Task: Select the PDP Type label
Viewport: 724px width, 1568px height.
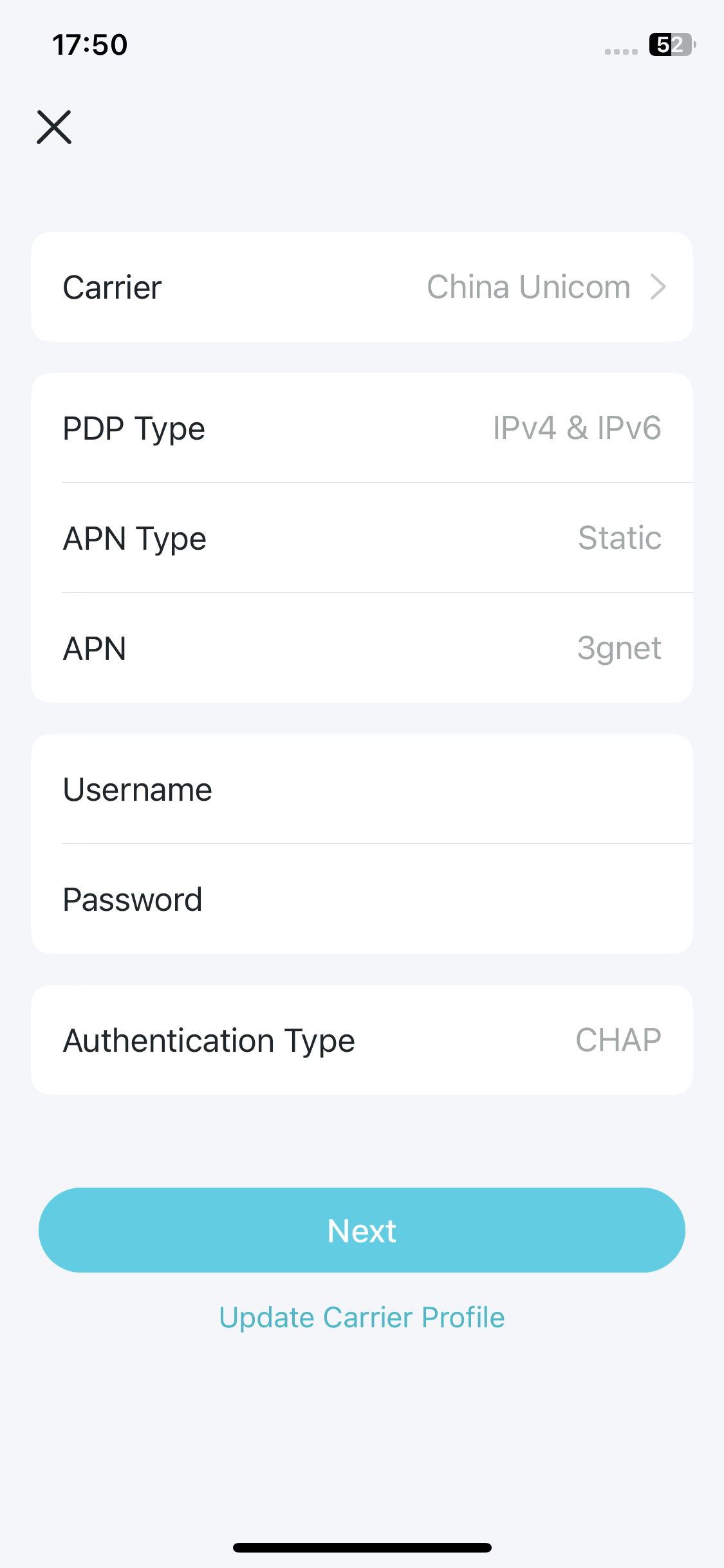Action: [x=133, y=427]
